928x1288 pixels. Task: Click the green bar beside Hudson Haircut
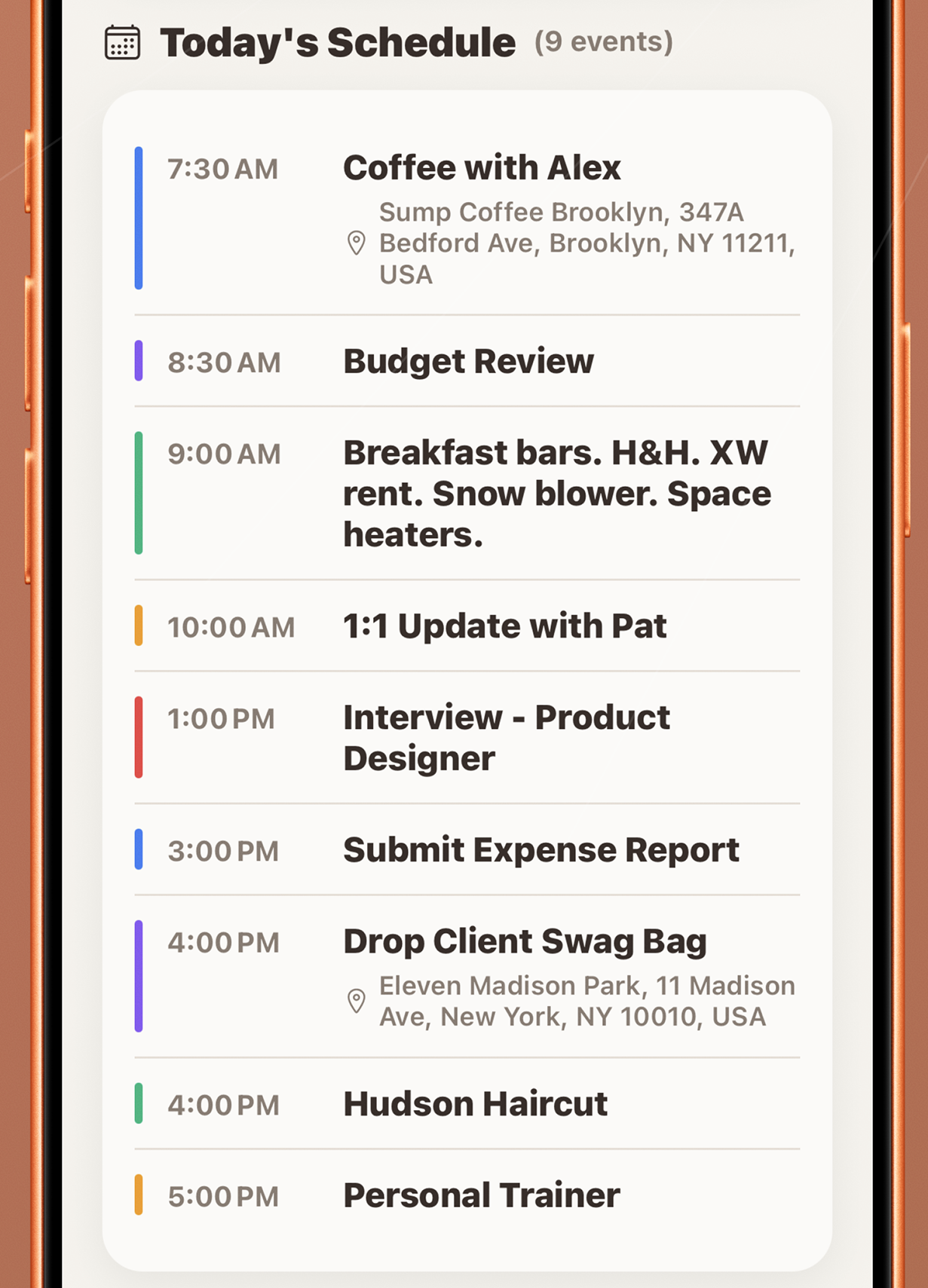[139, 1103]
